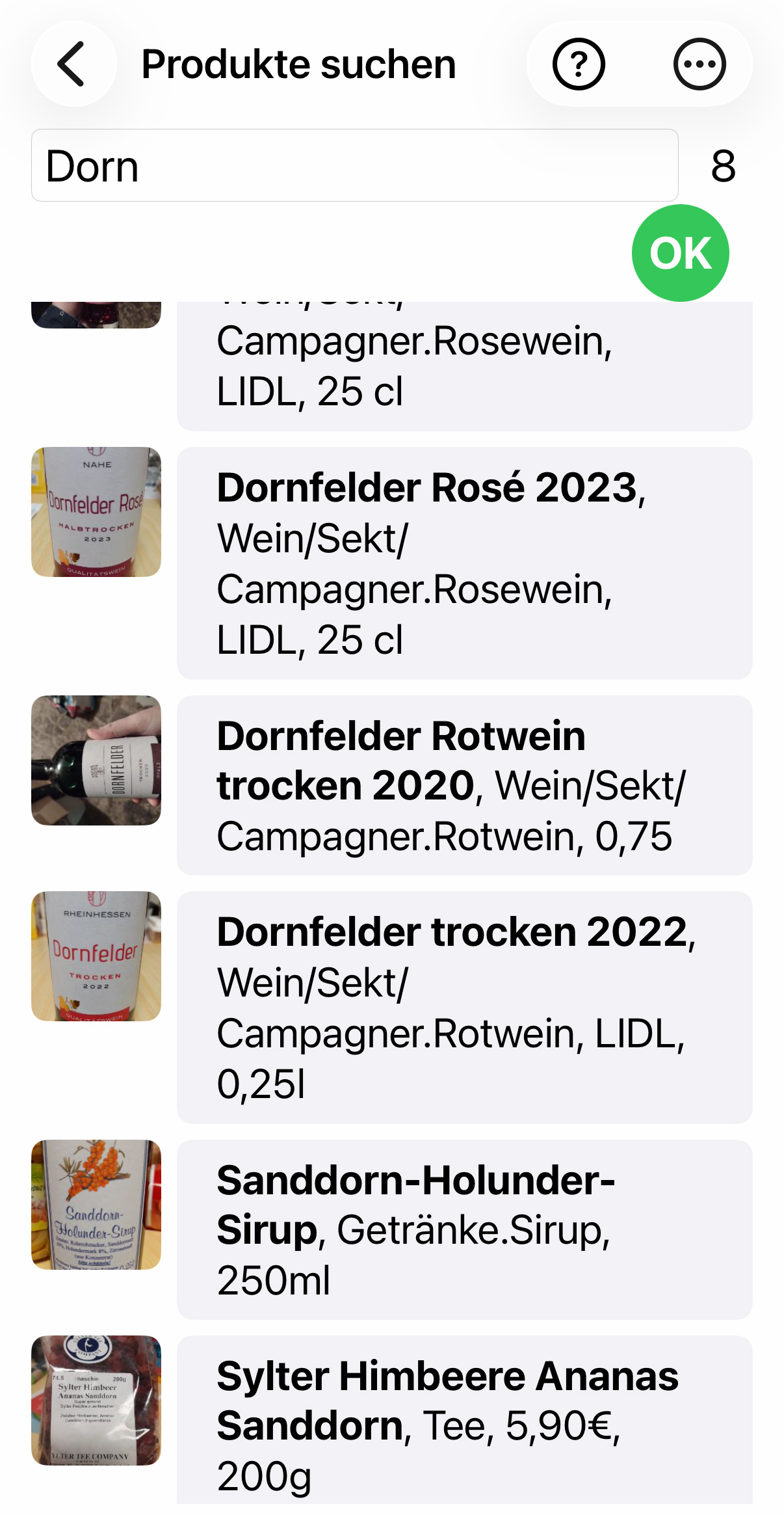Open the help question mark icon
The image size is (784, 1515).
(x=578, y=64)
